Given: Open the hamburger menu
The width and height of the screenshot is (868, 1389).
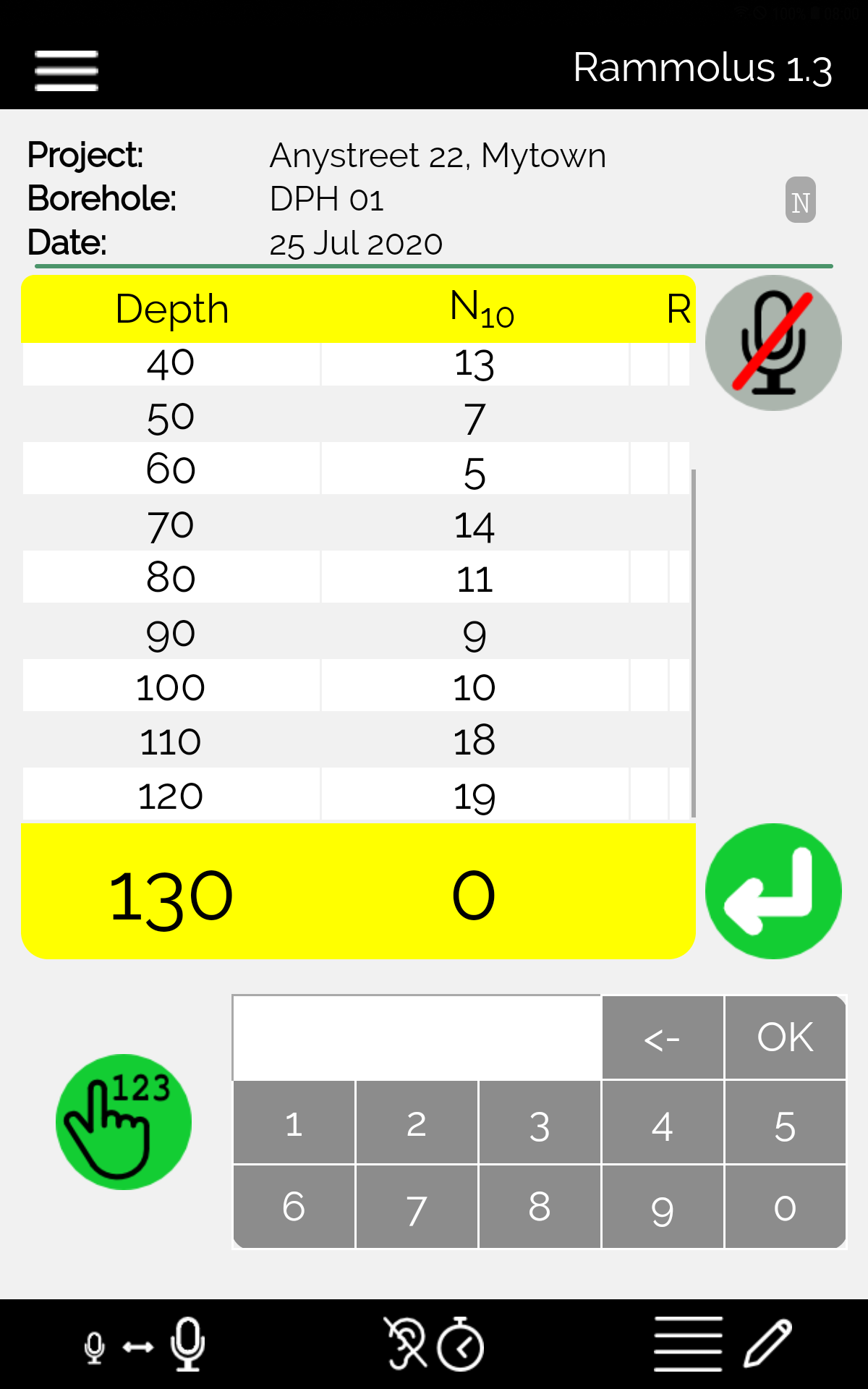Looking at the screenshot, I should coord(67,71).
